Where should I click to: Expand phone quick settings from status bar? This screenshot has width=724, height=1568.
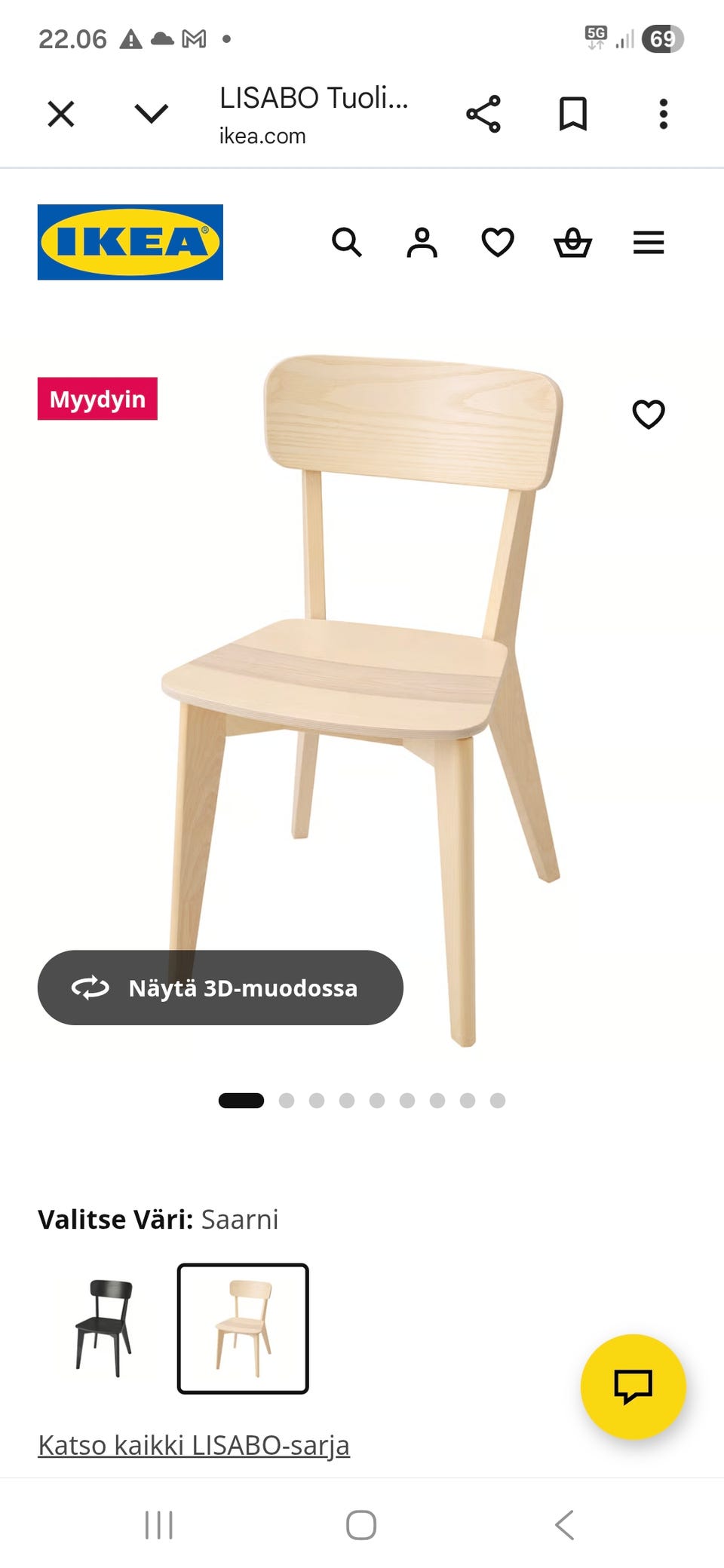(362, 38)
